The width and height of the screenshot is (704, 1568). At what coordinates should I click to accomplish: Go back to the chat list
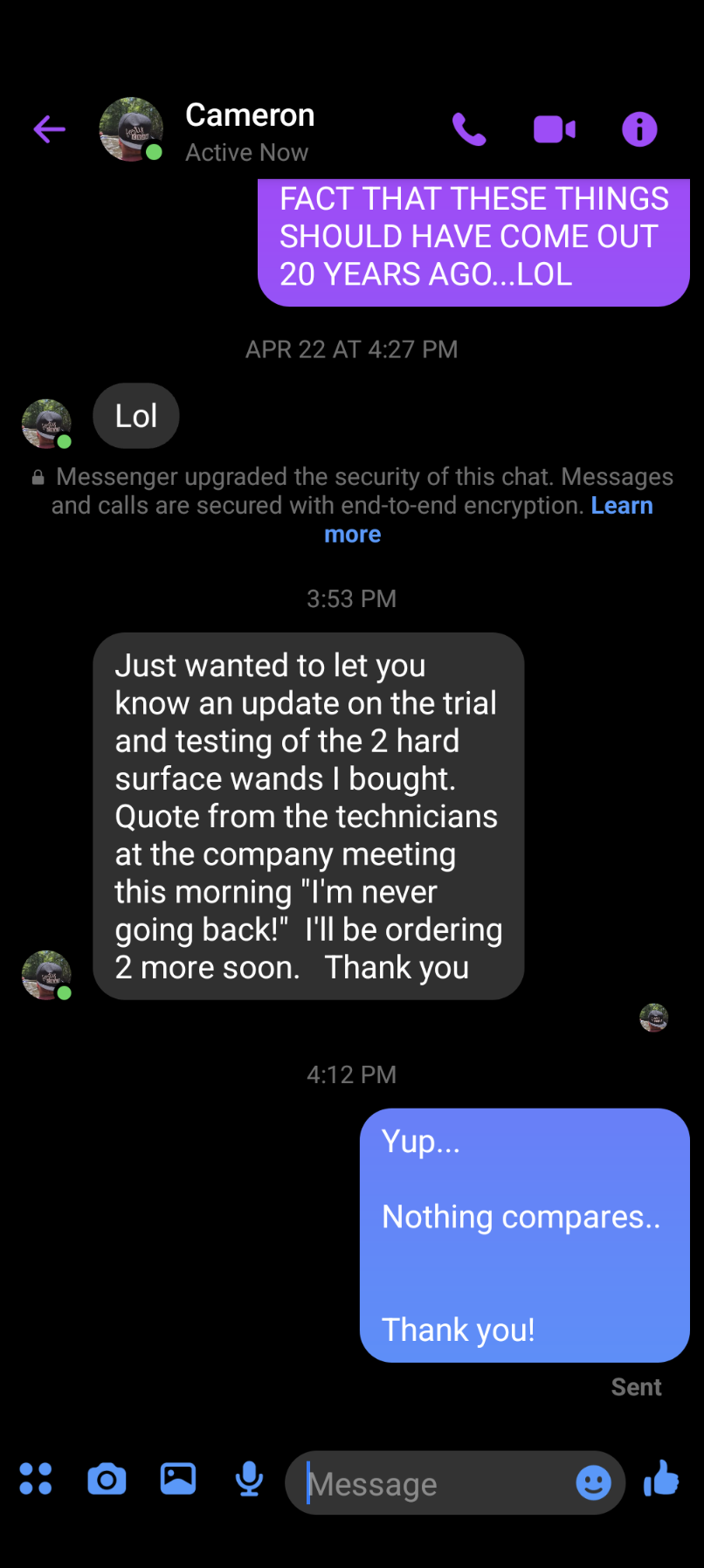50,129
